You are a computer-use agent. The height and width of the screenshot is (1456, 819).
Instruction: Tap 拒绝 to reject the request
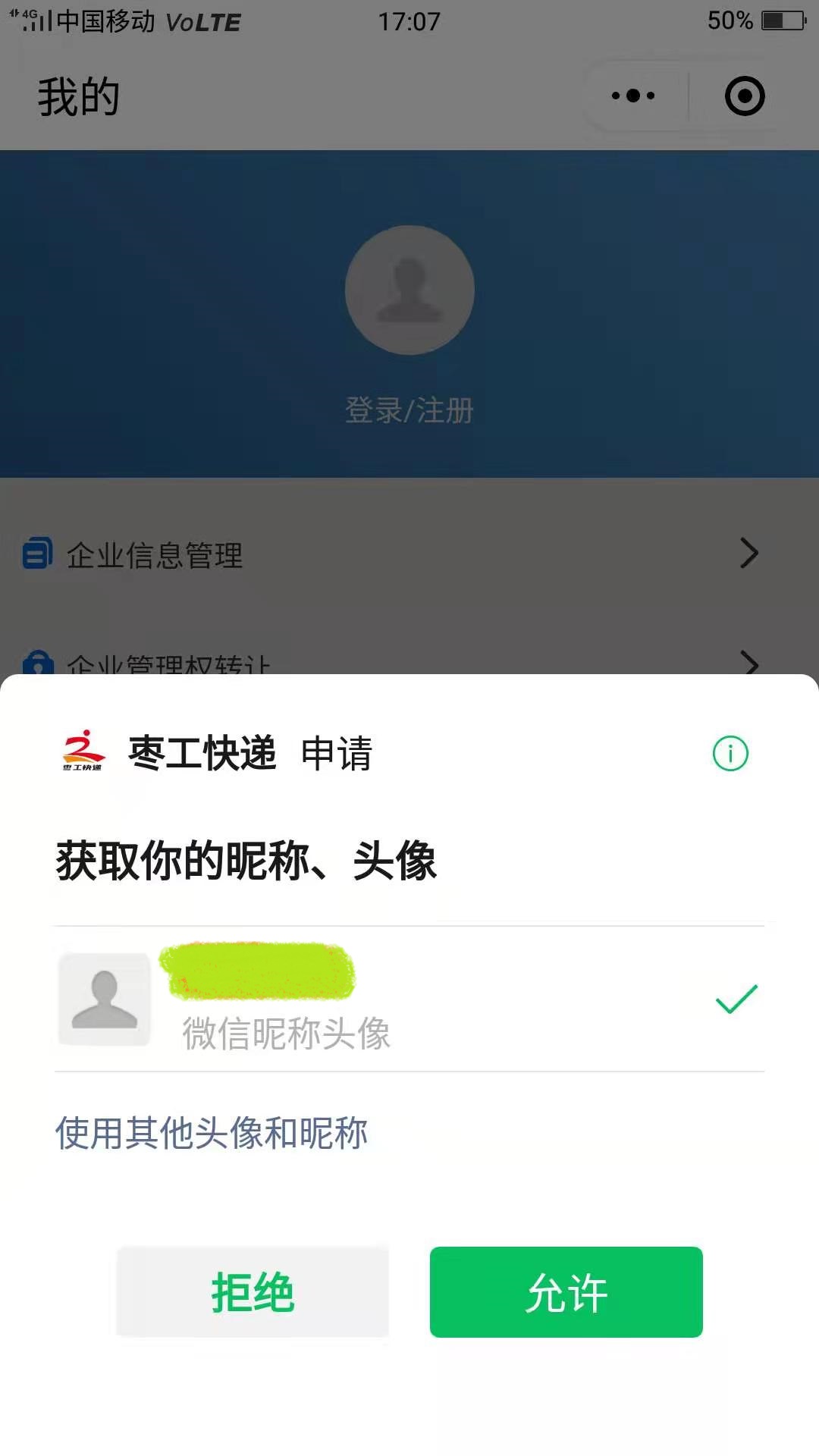[253, 1291]
